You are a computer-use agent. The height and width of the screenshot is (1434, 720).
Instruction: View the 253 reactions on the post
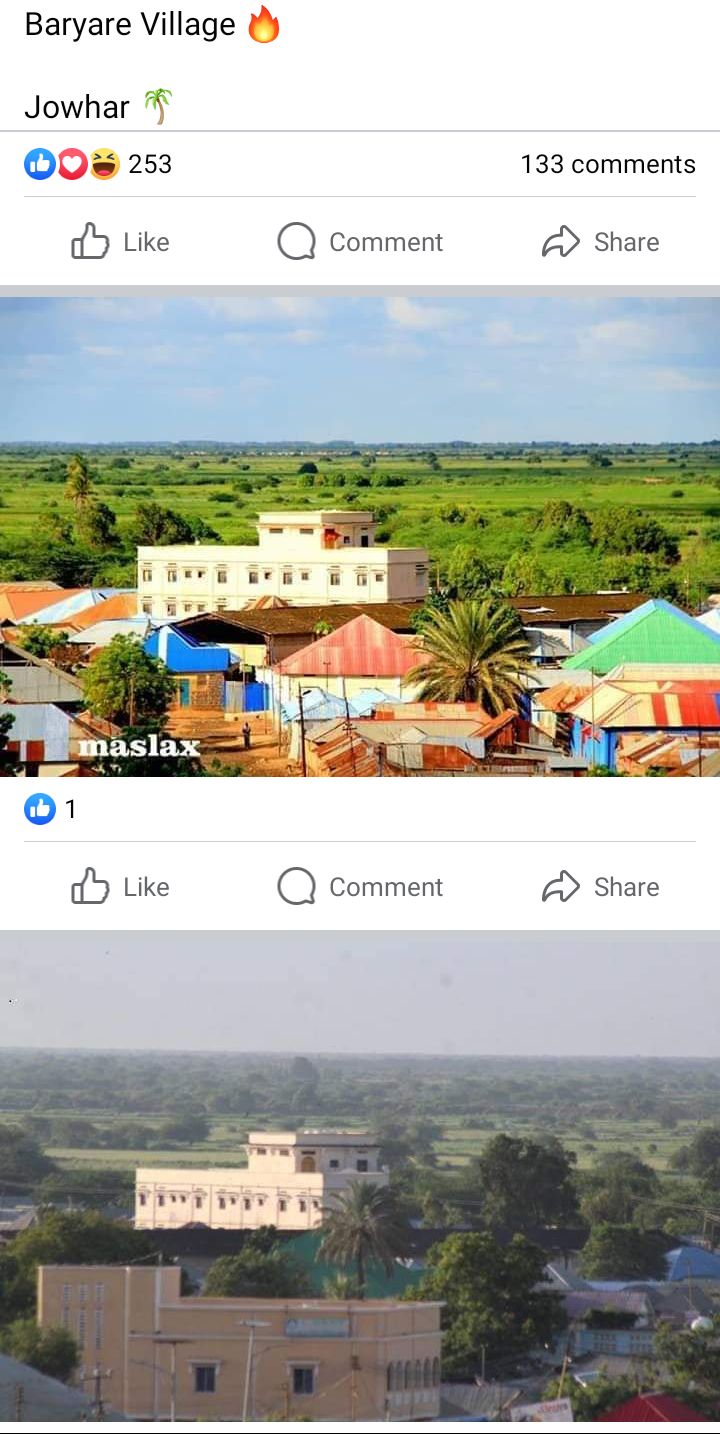click(98, 164)
